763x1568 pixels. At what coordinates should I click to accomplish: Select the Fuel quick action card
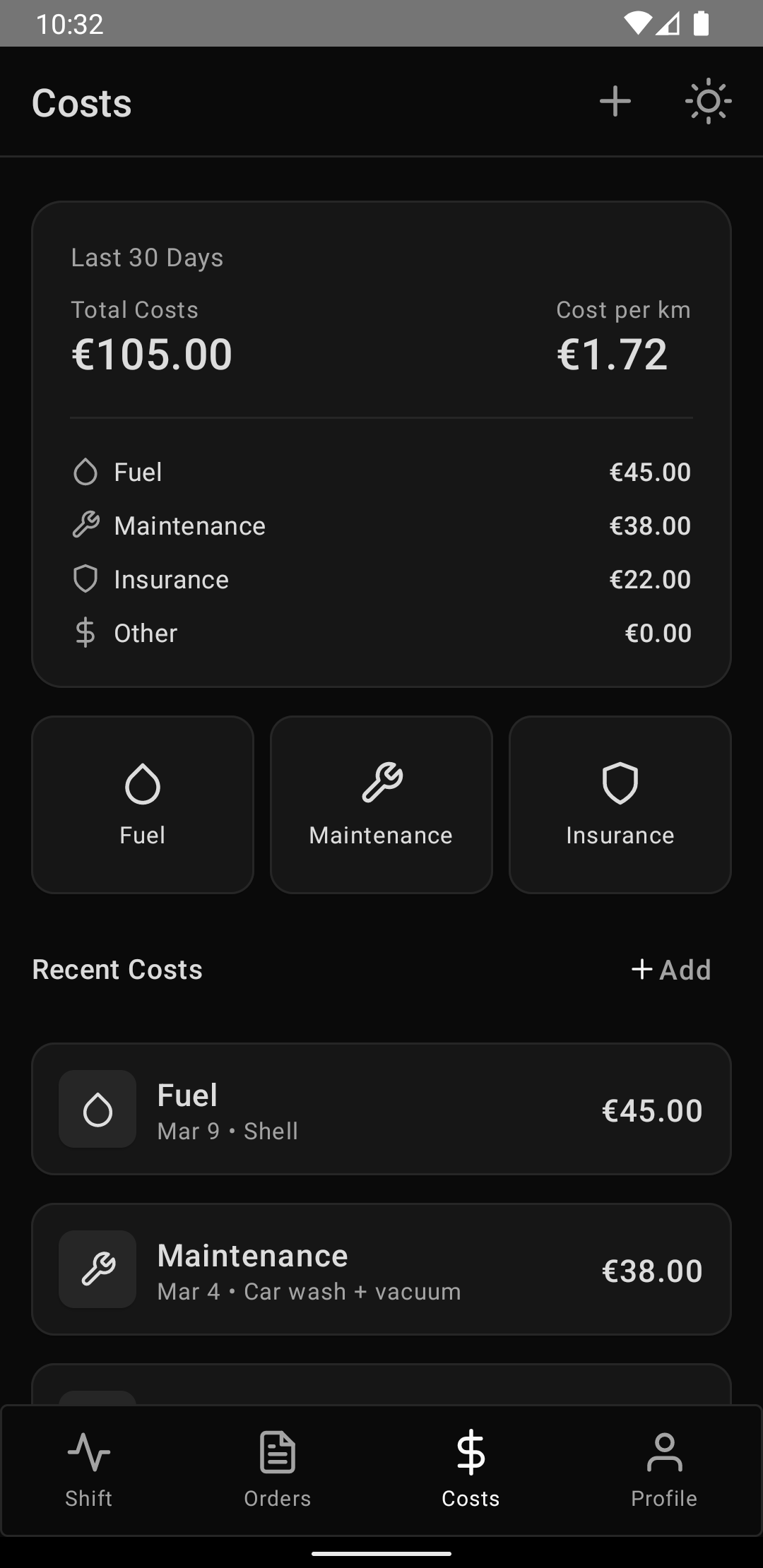click(142, 804)
